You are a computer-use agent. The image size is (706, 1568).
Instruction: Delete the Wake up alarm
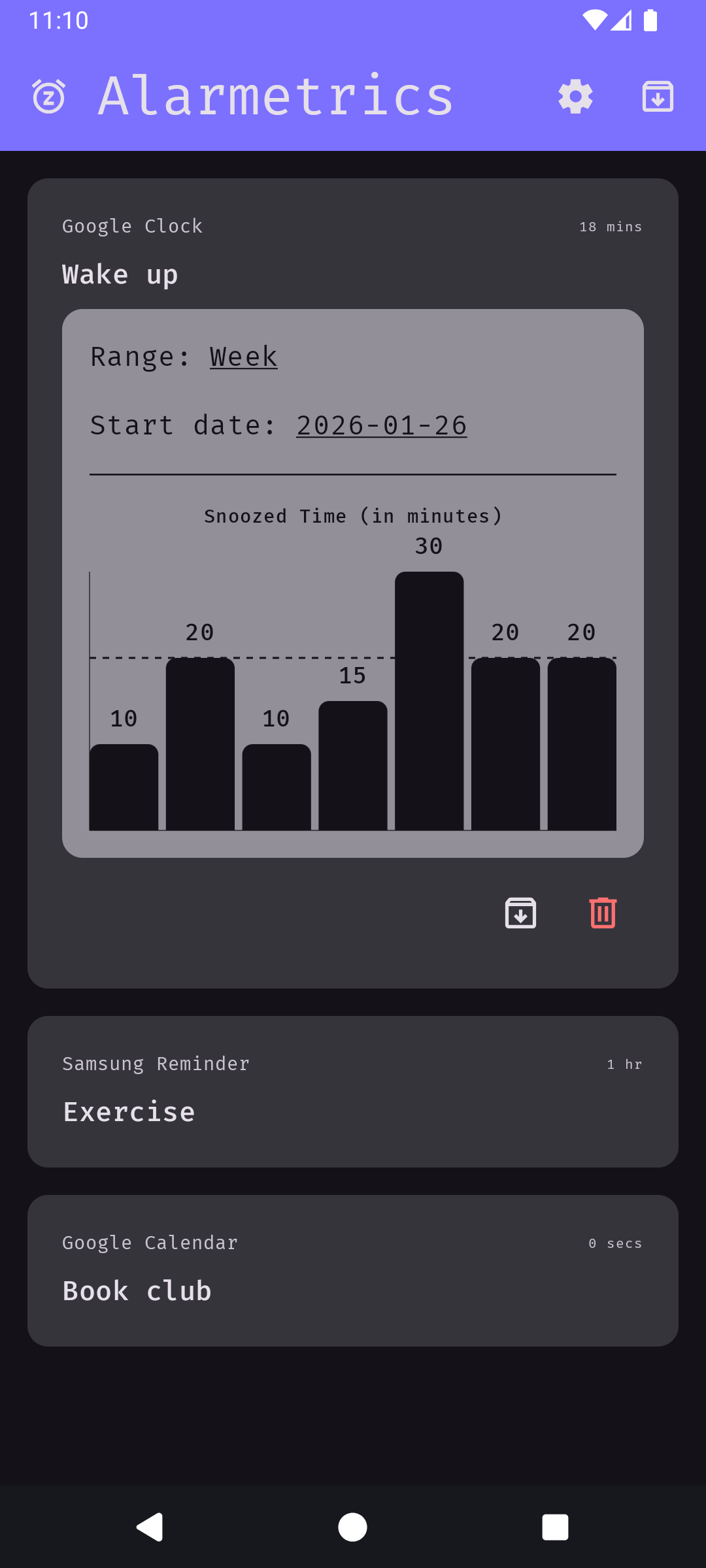(x=603, y=913)
